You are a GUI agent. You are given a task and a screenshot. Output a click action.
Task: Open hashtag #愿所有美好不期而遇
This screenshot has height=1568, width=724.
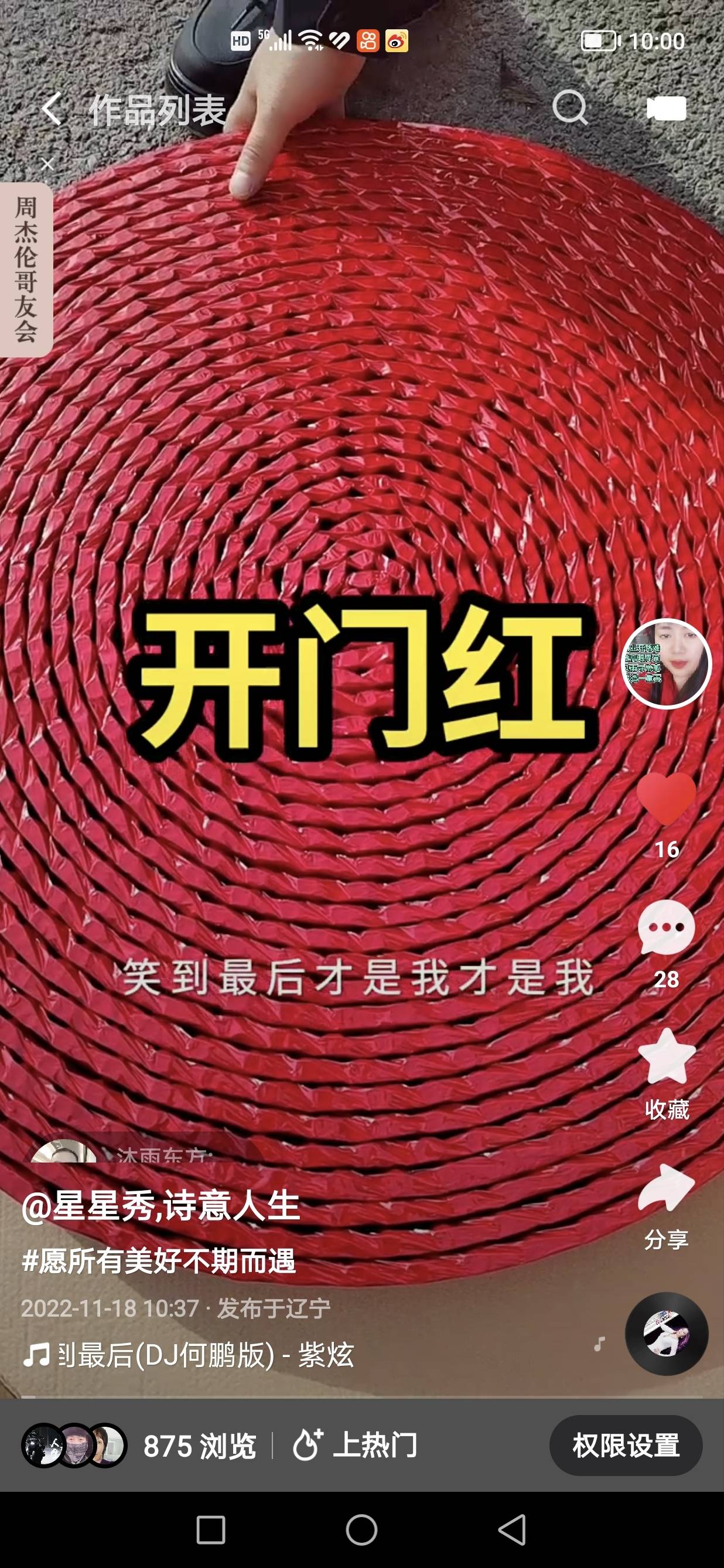158,1260
